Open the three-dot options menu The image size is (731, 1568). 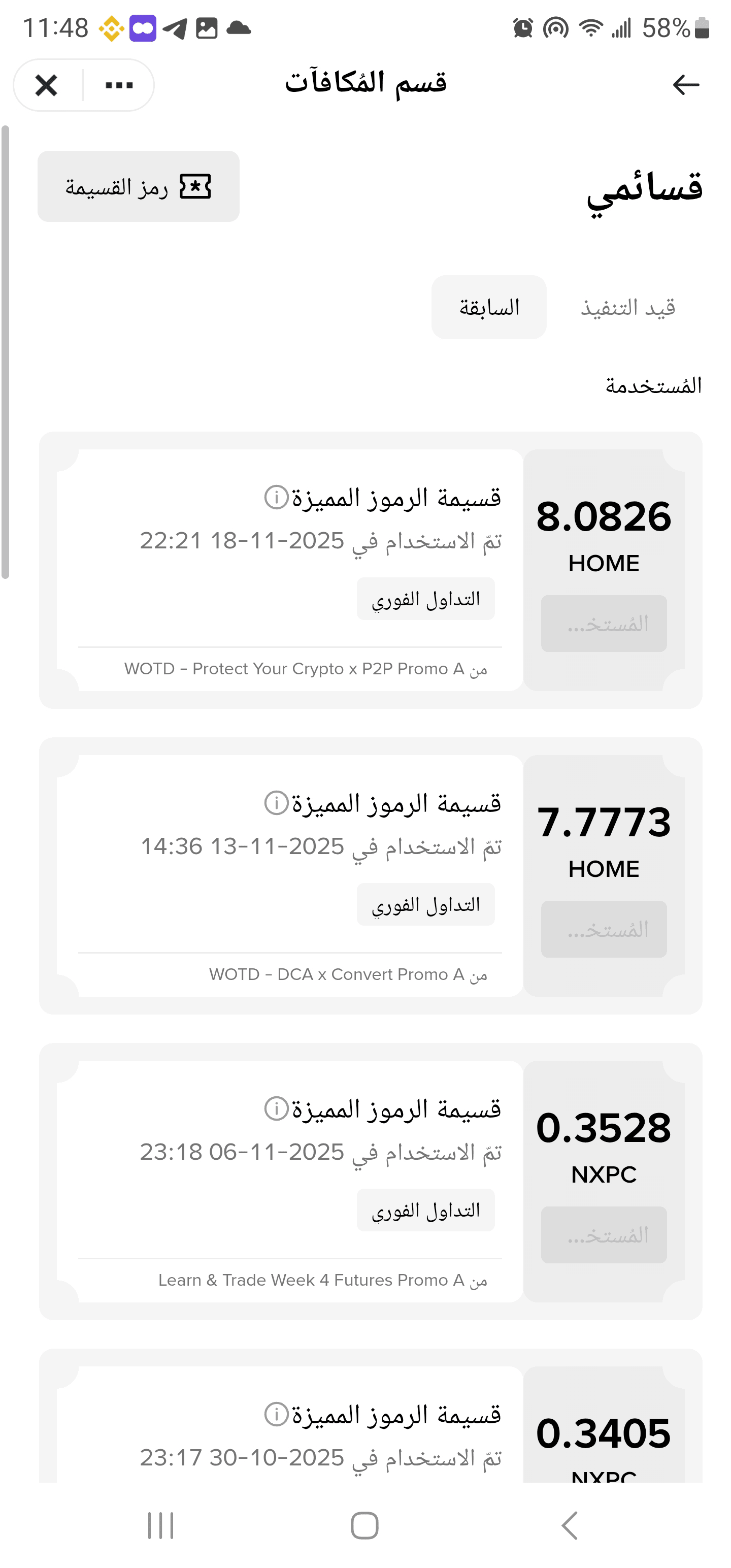tap(119, 85)
